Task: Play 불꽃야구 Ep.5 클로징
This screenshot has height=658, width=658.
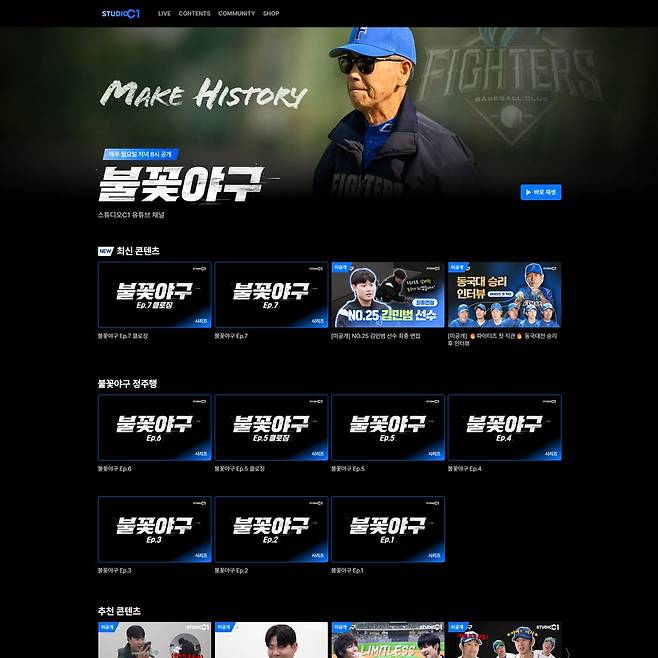Action: pyautogui.click(x=271, y=427)
